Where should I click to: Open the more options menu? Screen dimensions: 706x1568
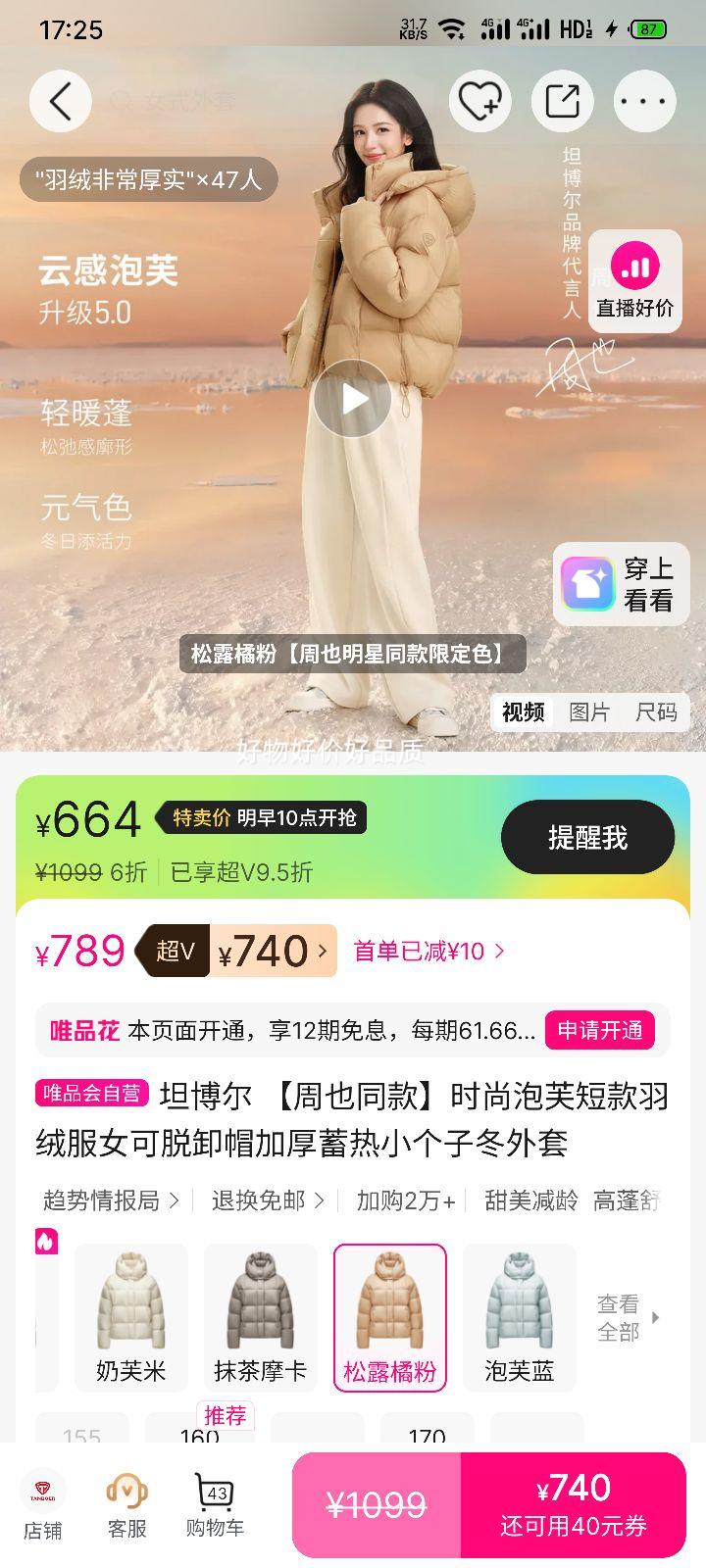644,101
